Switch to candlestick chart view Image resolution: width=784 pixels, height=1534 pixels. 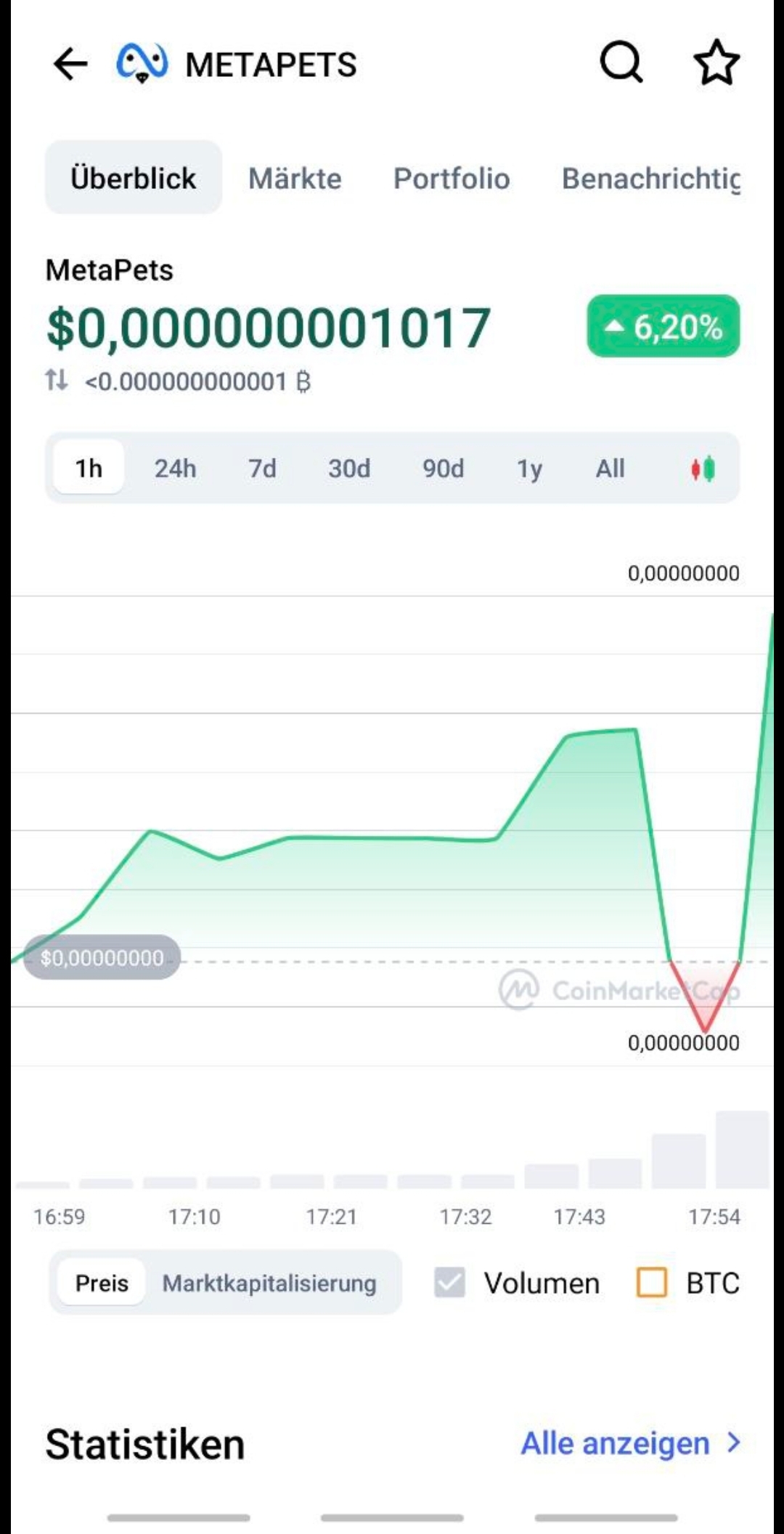[x=702, y=469]
